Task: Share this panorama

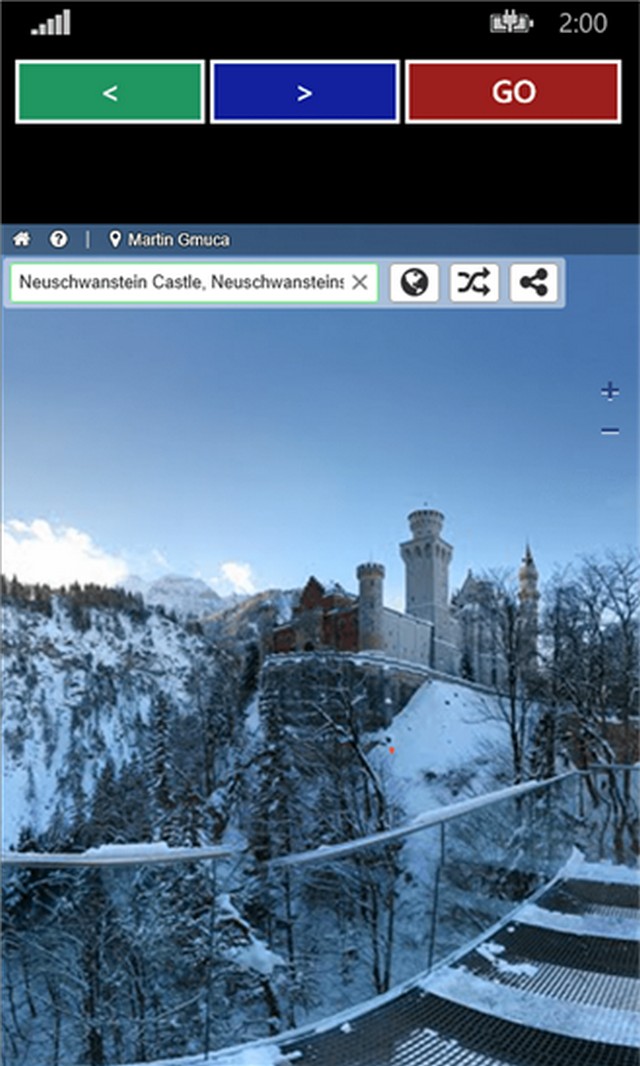Action: click(x=534, y=283)
